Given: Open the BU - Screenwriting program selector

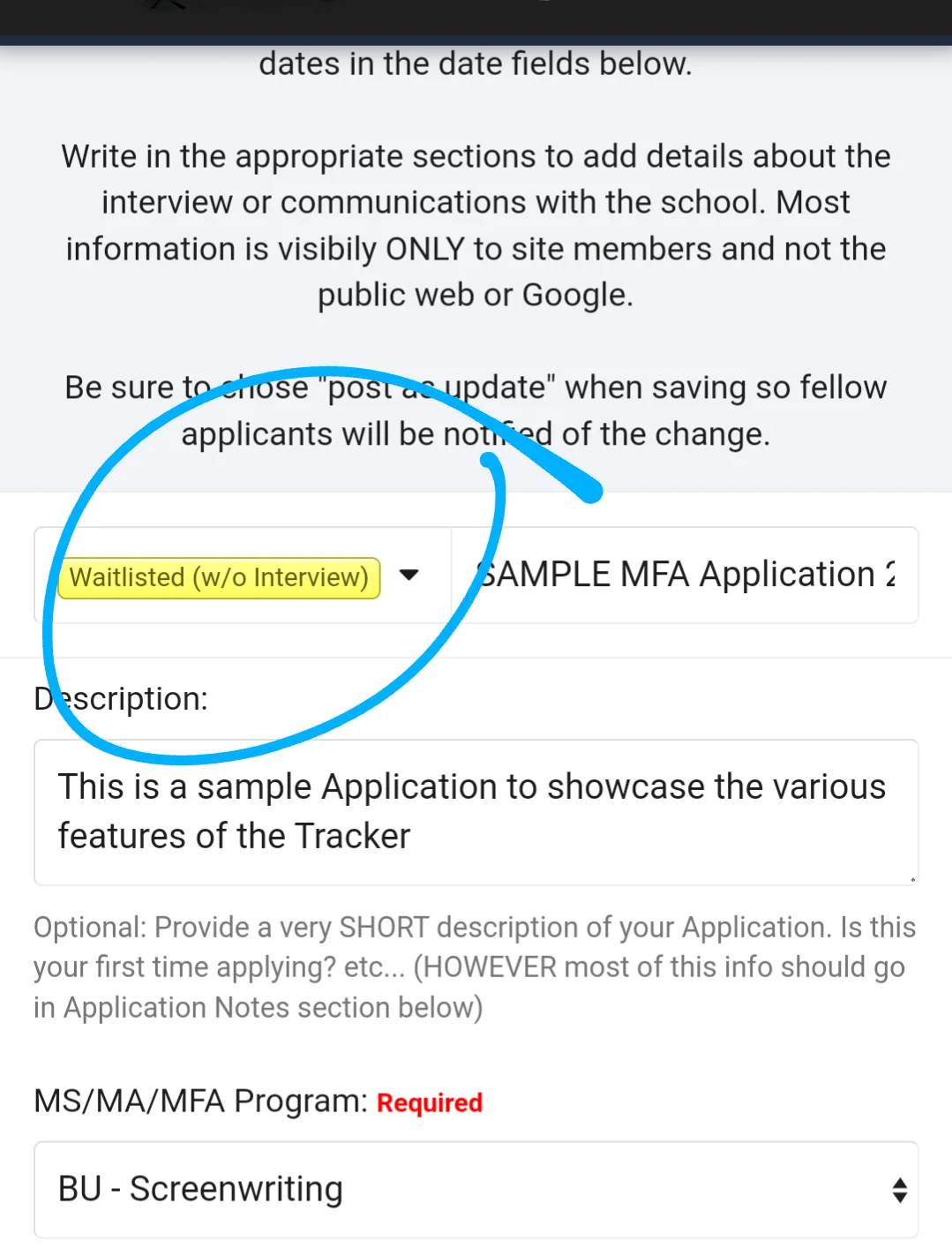Looking at the screenshot, I should click(476, 1189).
